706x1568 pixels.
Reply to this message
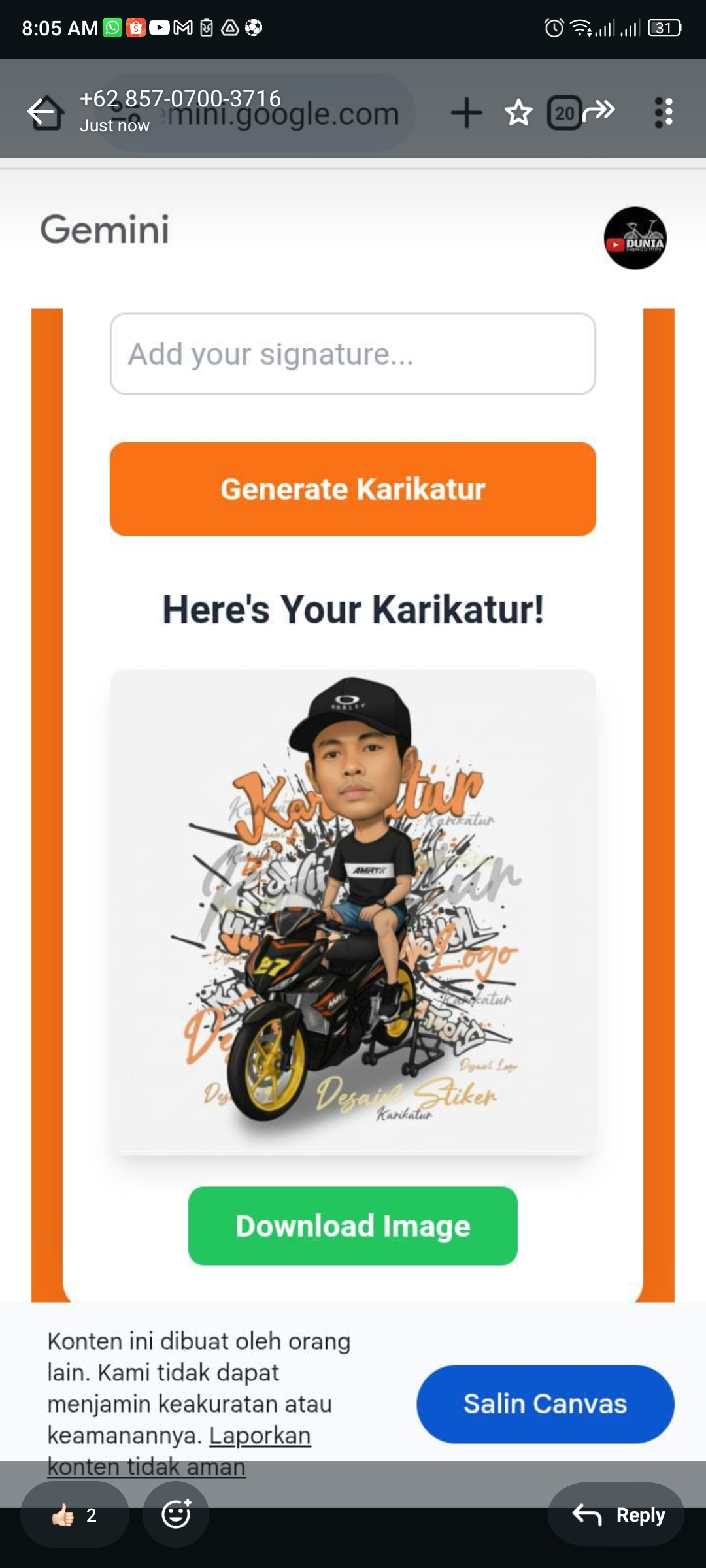(617, 1514)
